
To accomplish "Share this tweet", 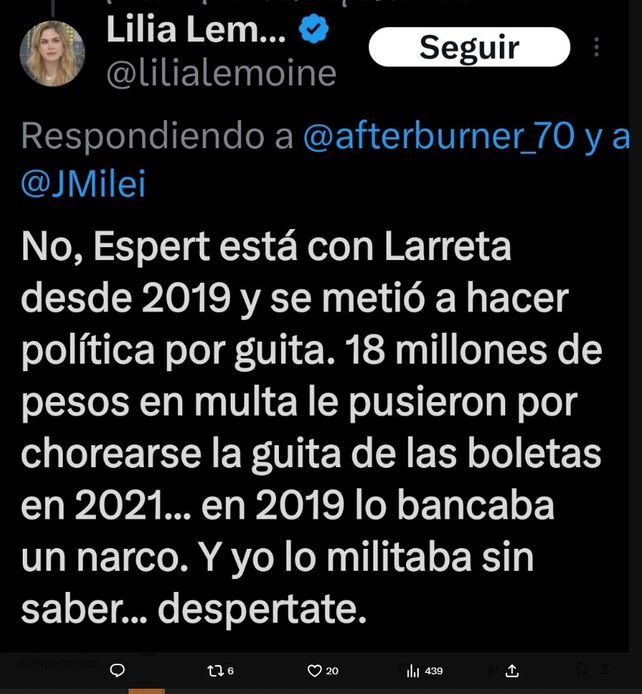I will [511, 670].
